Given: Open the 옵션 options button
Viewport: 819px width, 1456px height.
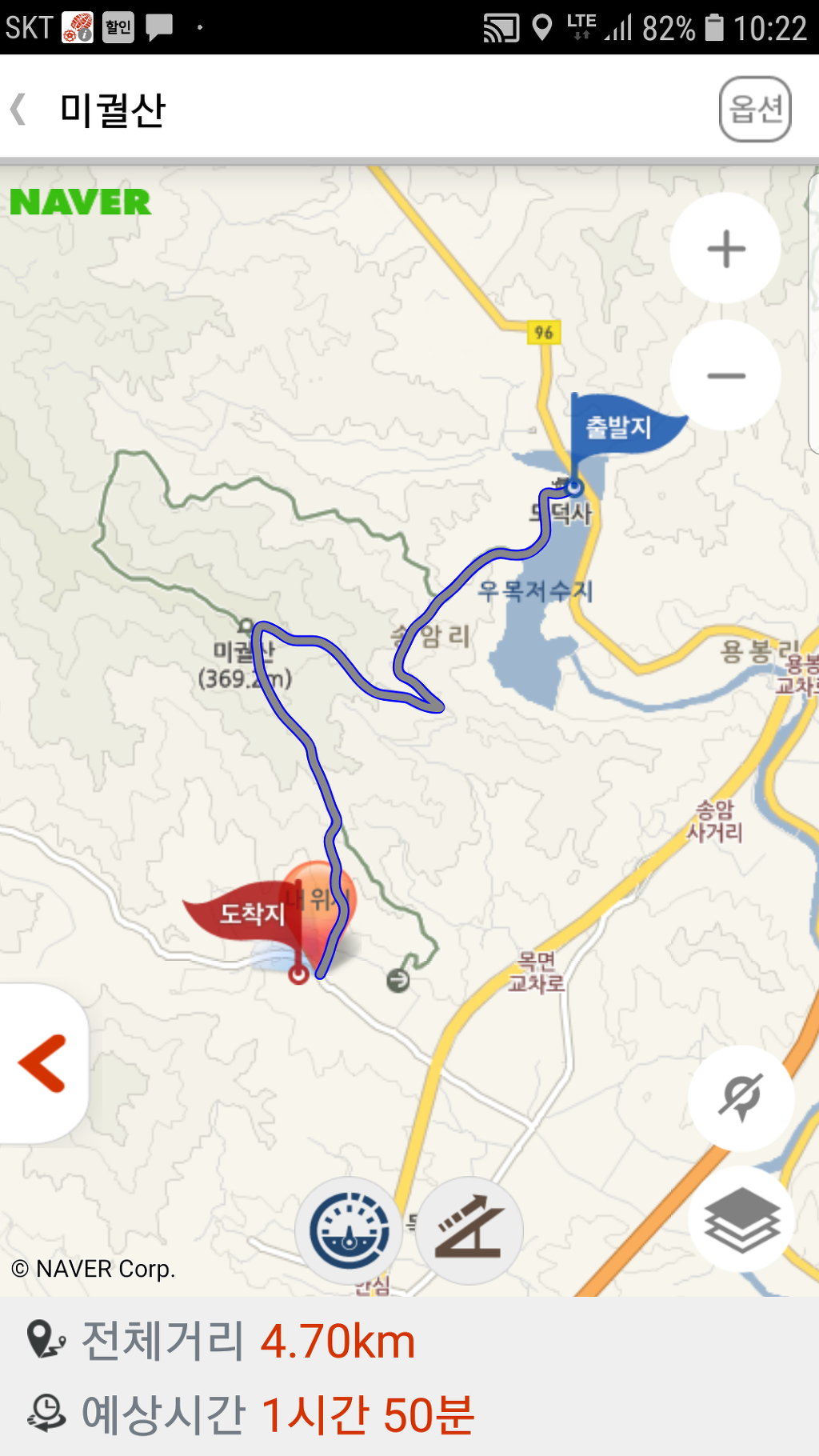Looking at the screenshot, I should coord(755,110).
